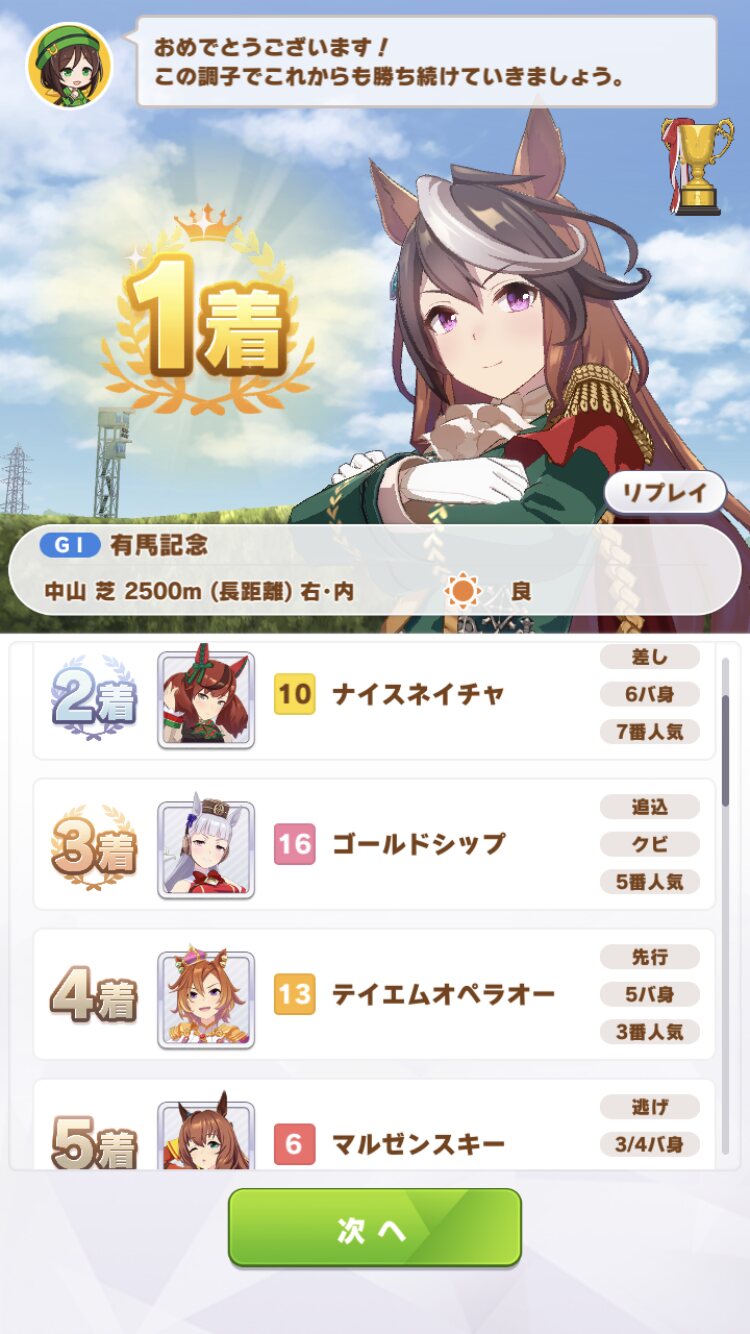Tap the リプレイ replay button
750x1334 pixels.
tap(665, 492)
